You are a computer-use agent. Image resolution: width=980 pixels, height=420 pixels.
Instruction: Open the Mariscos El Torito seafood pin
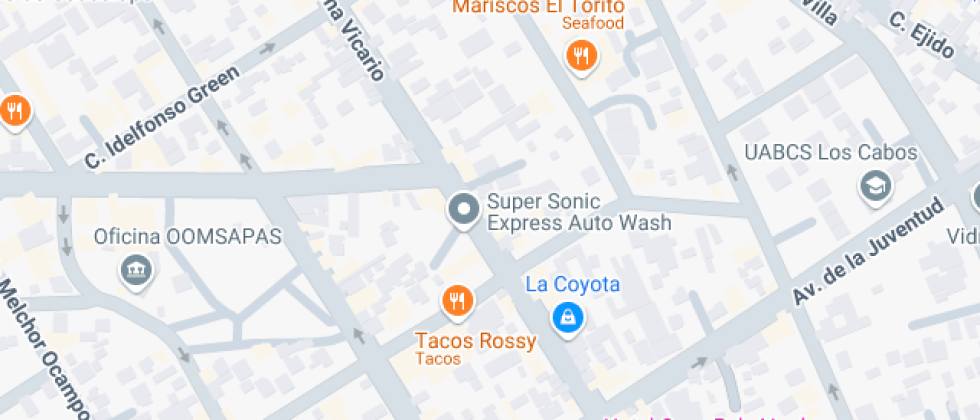click(580, 56)
